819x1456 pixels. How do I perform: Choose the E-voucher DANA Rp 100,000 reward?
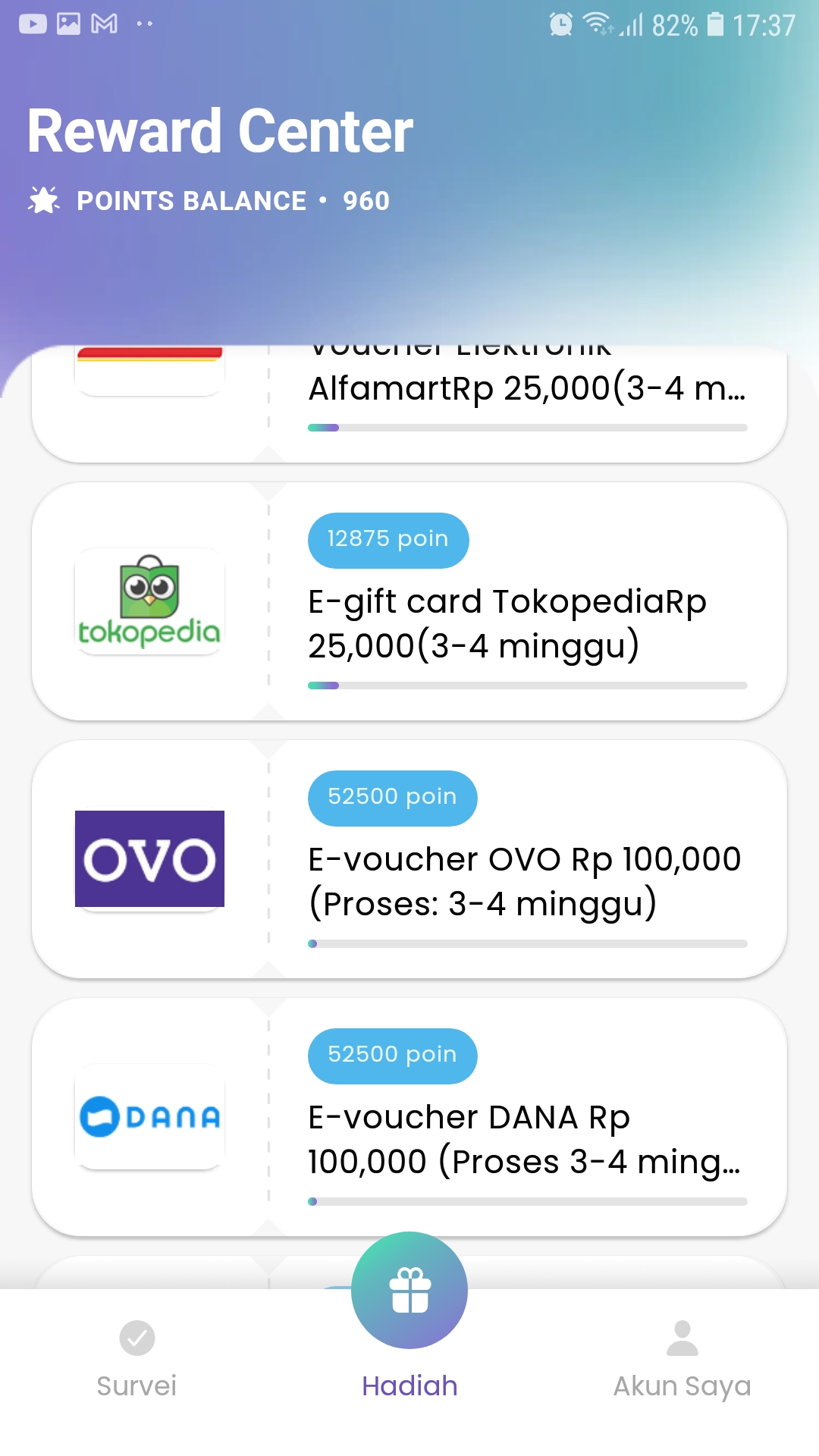click(409, 1117)
